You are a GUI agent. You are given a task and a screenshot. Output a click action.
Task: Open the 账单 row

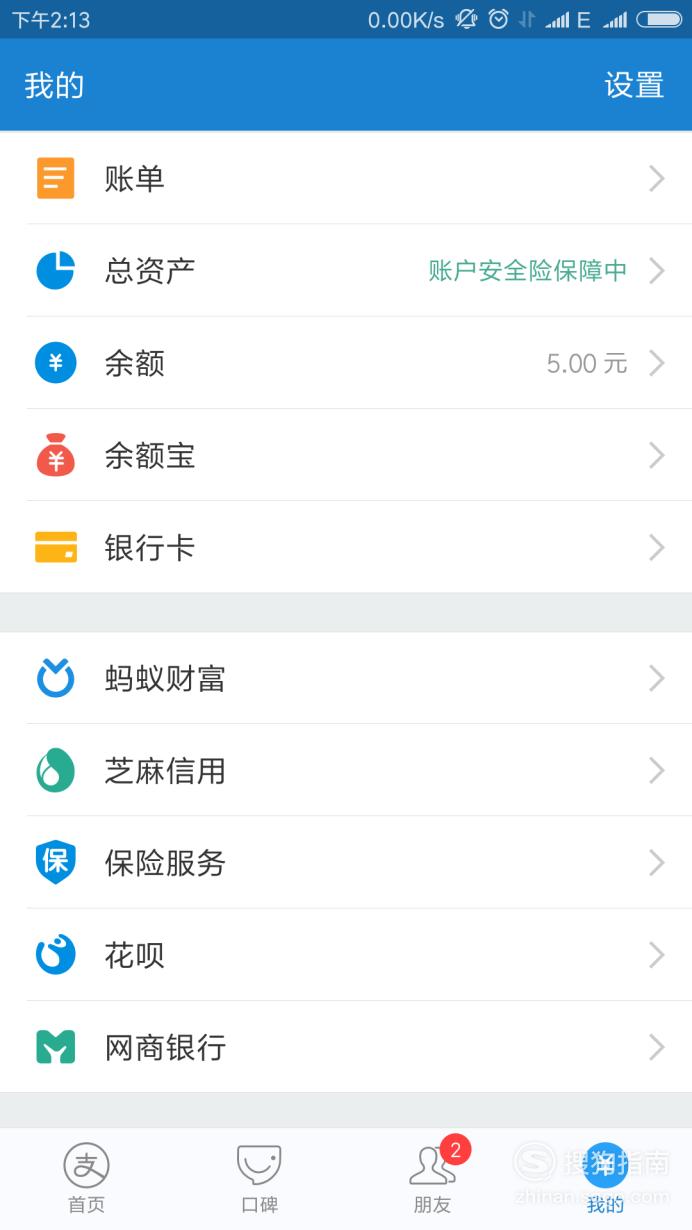point(346,178)
